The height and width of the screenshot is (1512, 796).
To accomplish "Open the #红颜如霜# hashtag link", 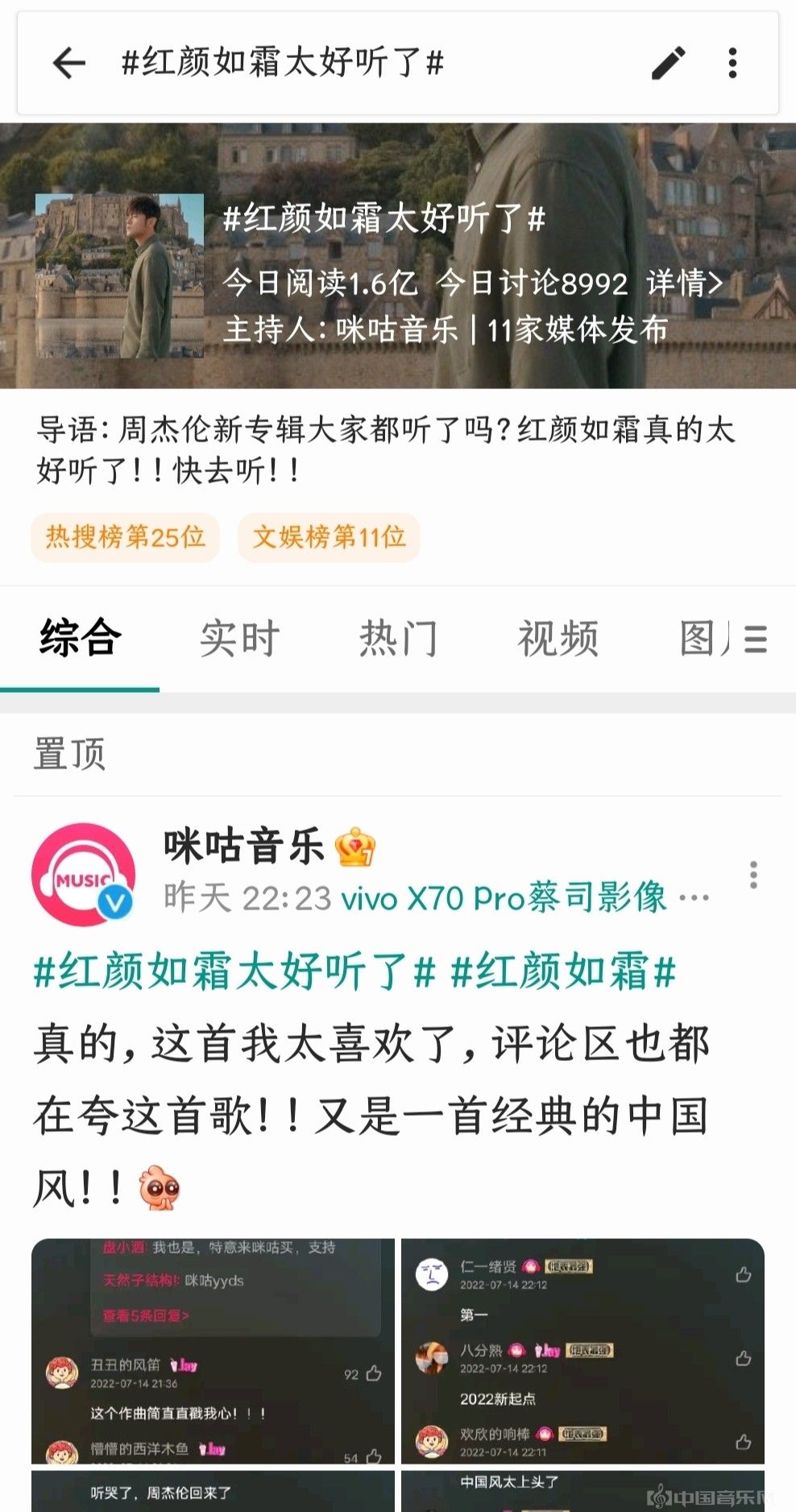I will point(562,971).
